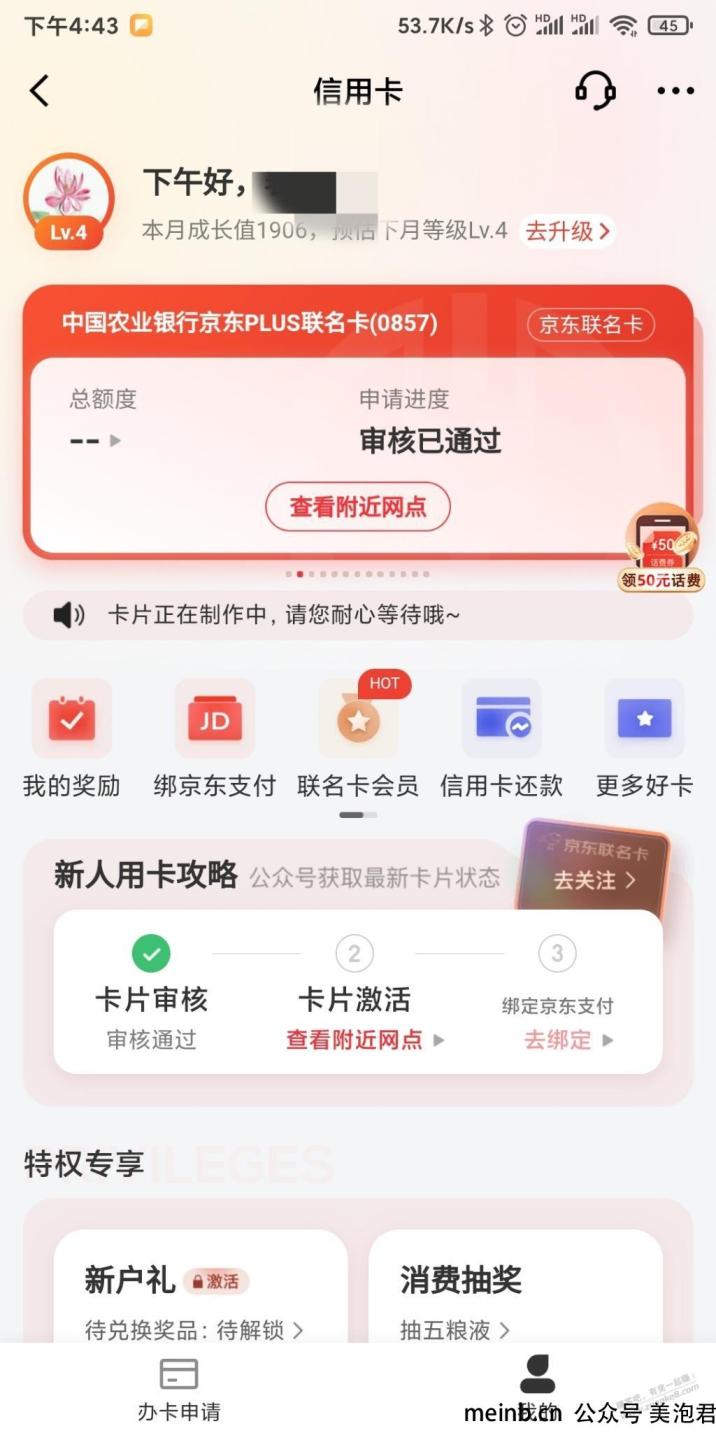Open customer service headset icon
716x1433 pixels.
coord(595,91)
